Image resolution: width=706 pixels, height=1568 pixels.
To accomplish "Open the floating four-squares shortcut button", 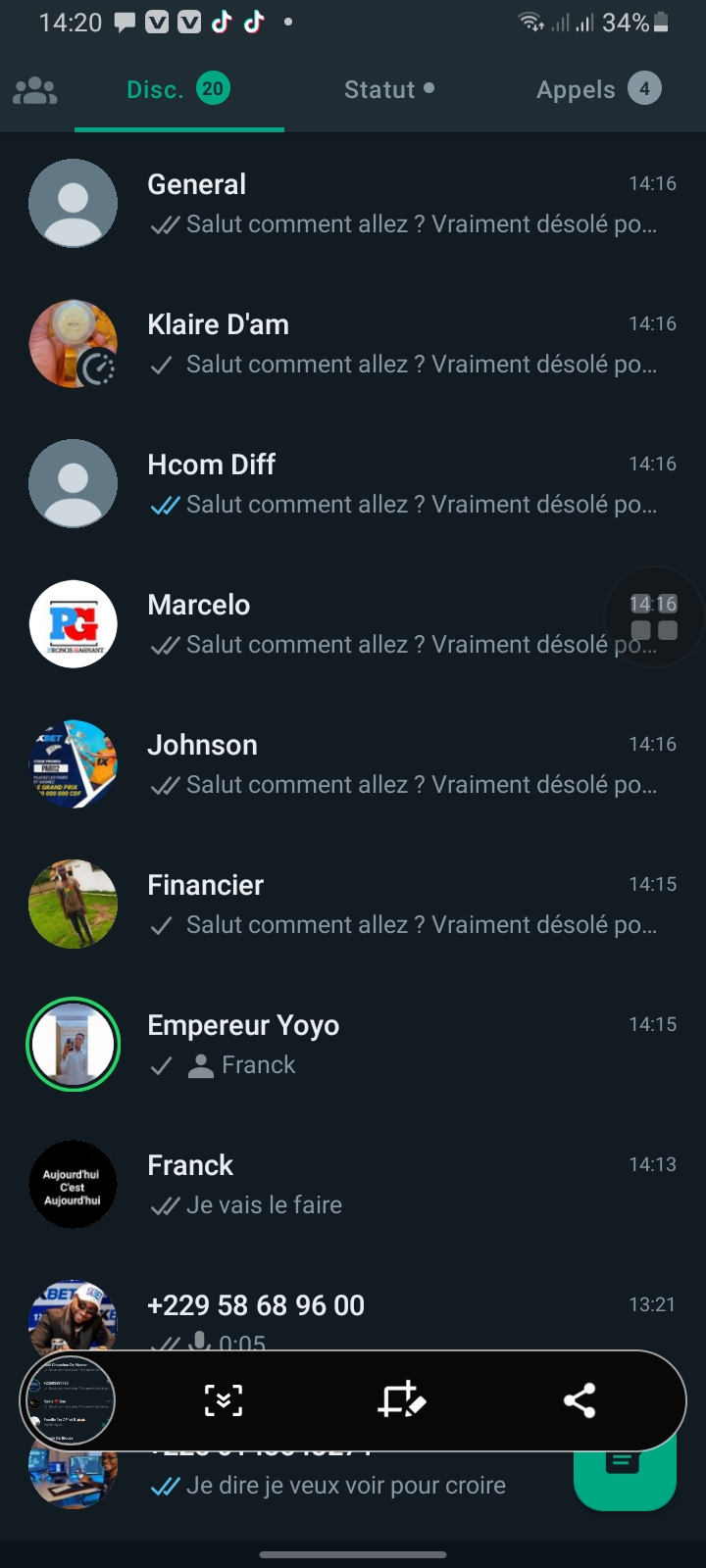I will click(654, 618).
